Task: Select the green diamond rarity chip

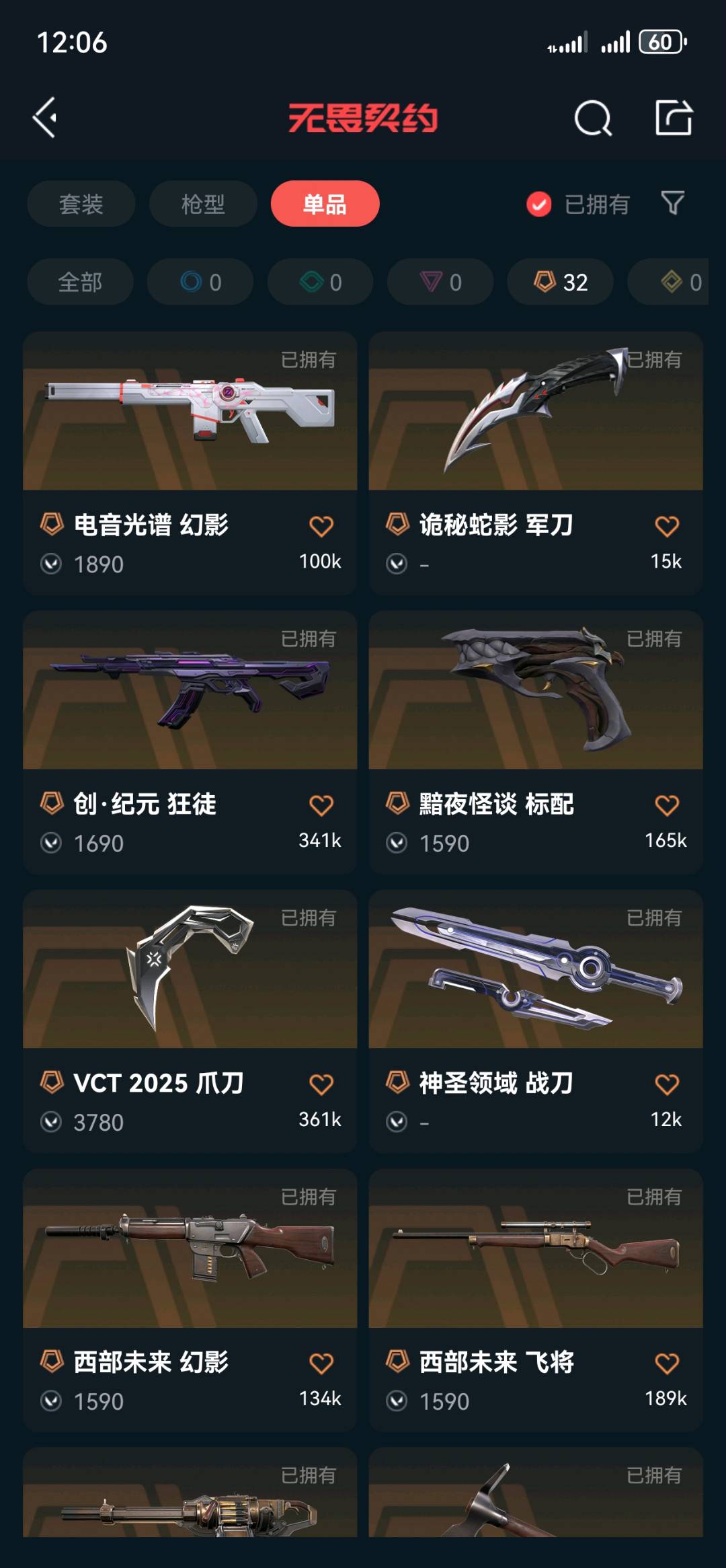Action: click(320, 282)
